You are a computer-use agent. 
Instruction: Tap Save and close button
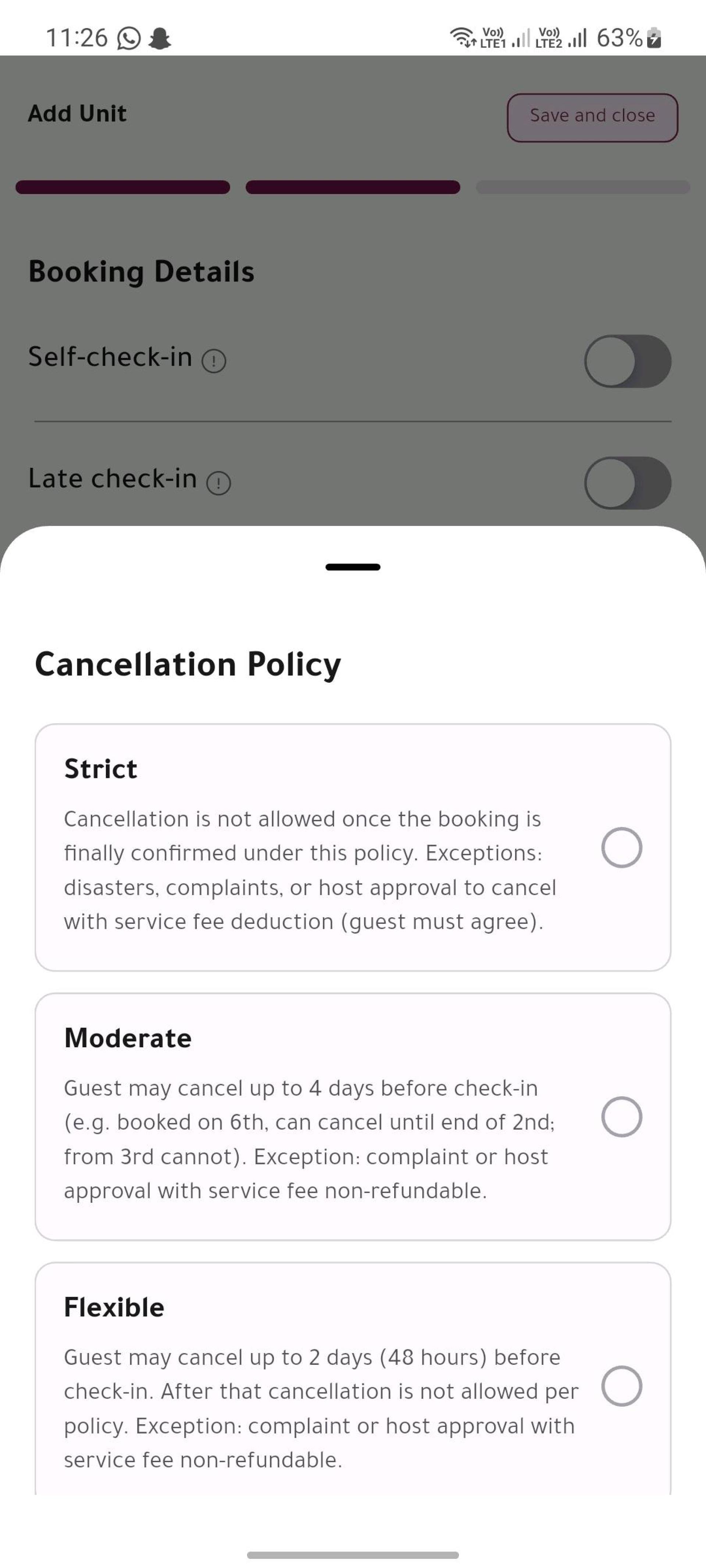pos(592,118)
